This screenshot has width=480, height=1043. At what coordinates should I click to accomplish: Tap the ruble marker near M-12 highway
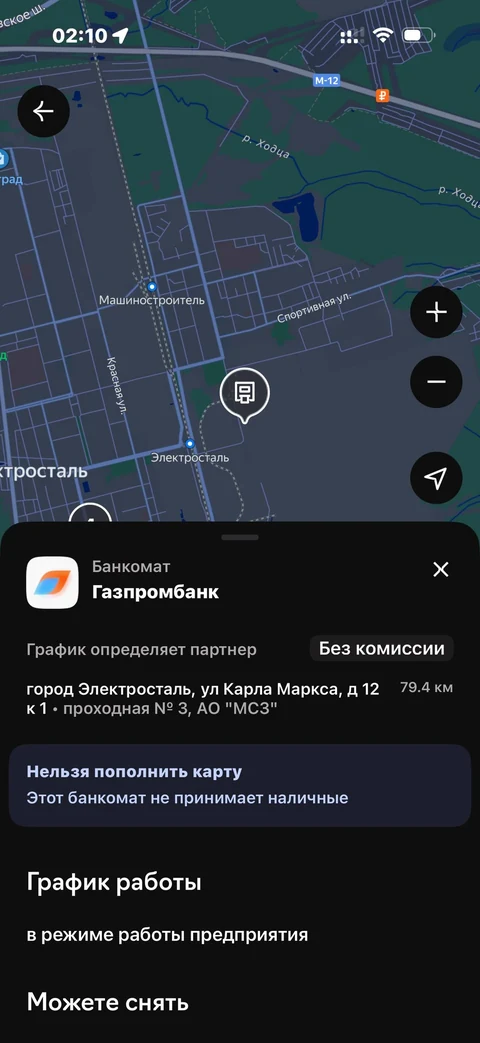click(382, 96)
